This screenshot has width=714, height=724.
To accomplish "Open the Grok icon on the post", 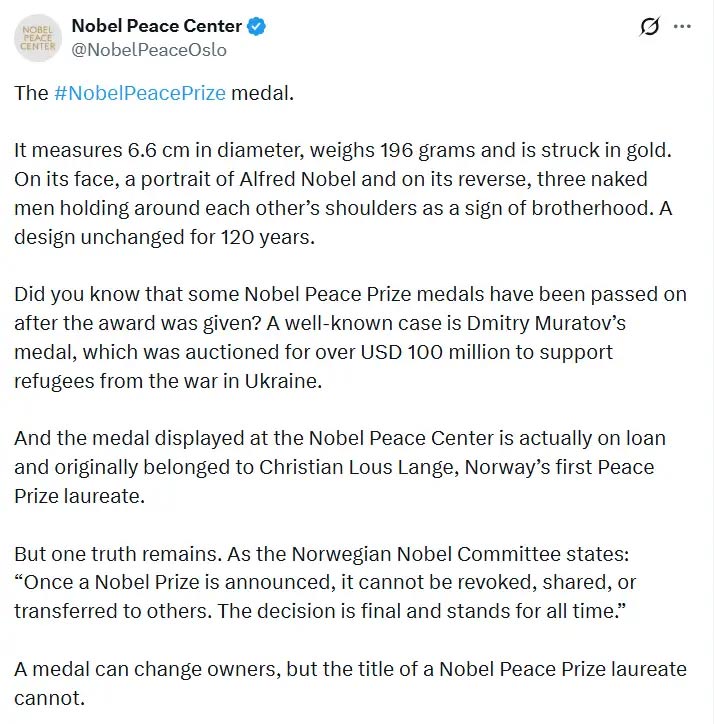I will tap(649, 27).
